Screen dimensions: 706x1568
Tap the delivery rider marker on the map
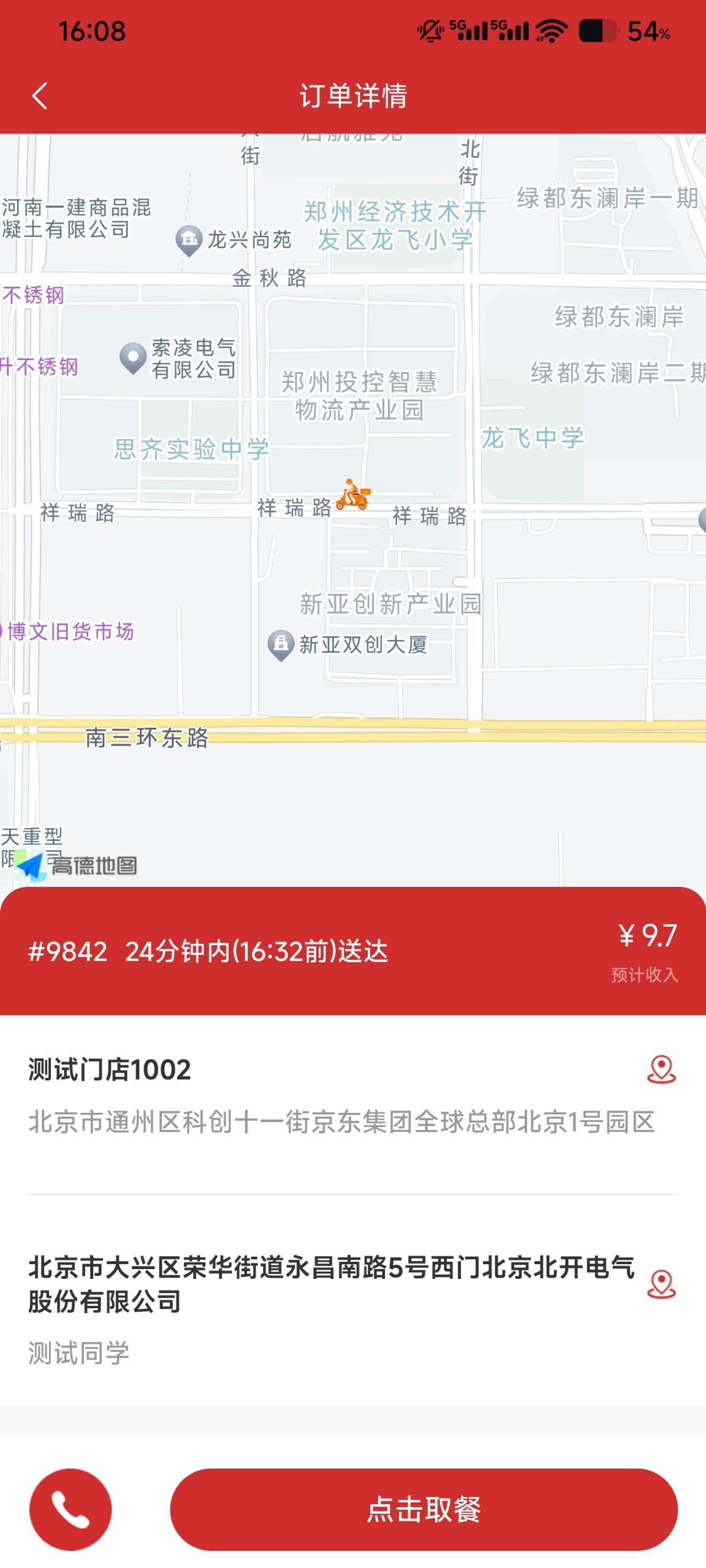click(x=354, y=495)
